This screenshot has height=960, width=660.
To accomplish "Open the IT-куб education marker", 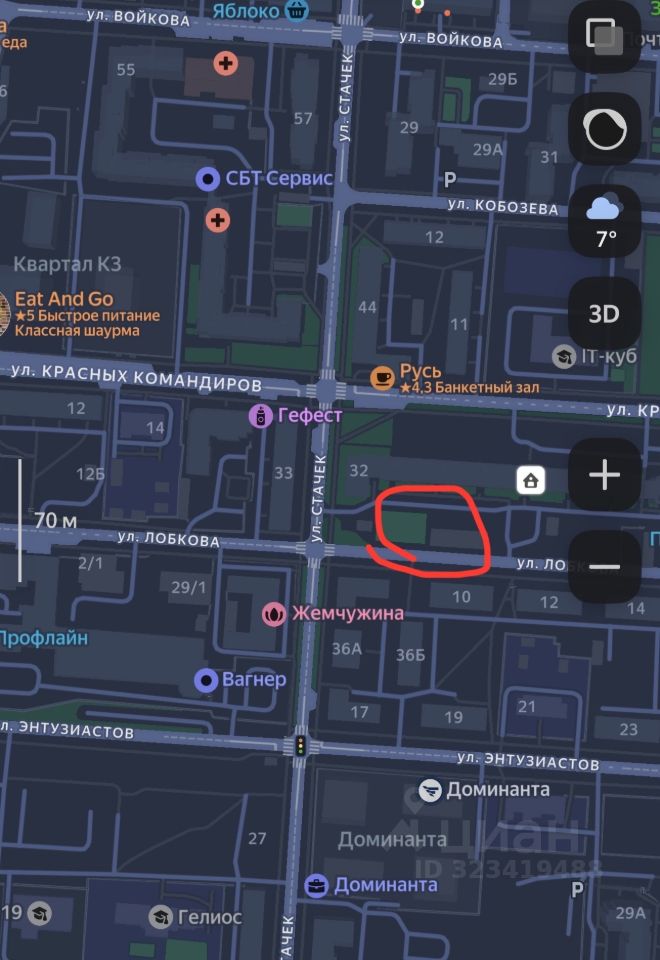I will tap(564, 356).
